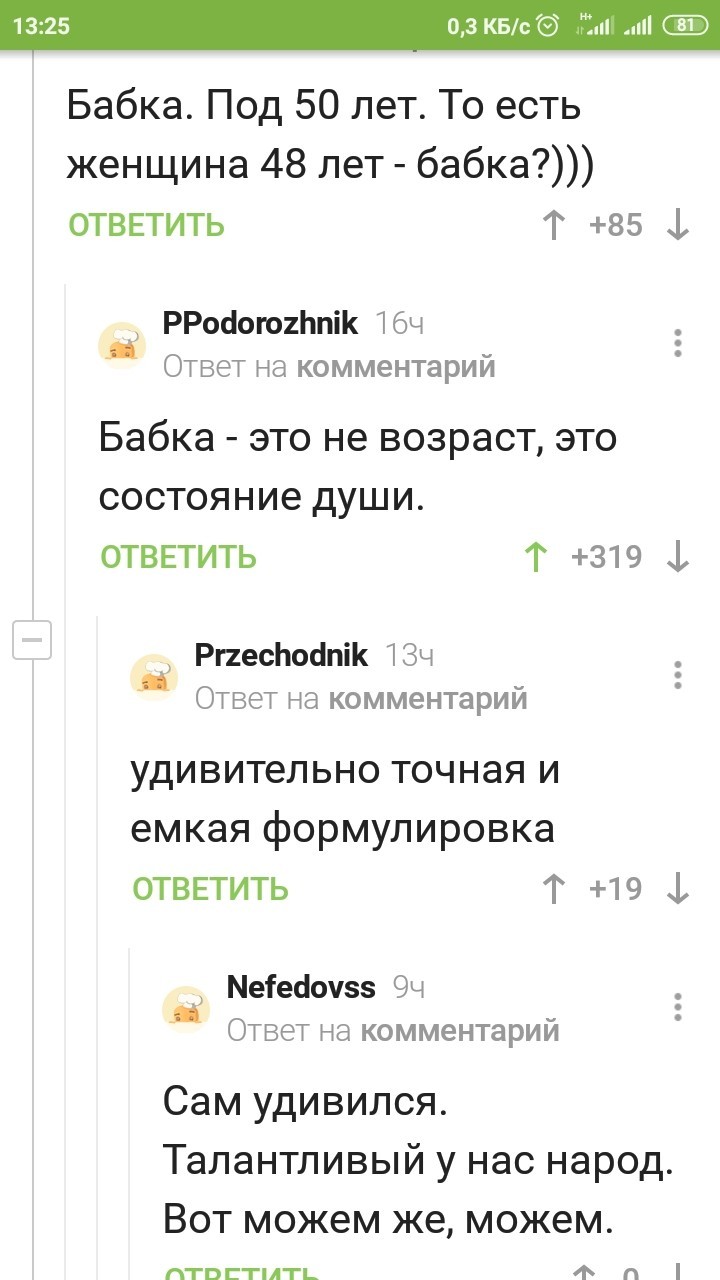Open PPodorozhnik's profile

pos(260,322)
